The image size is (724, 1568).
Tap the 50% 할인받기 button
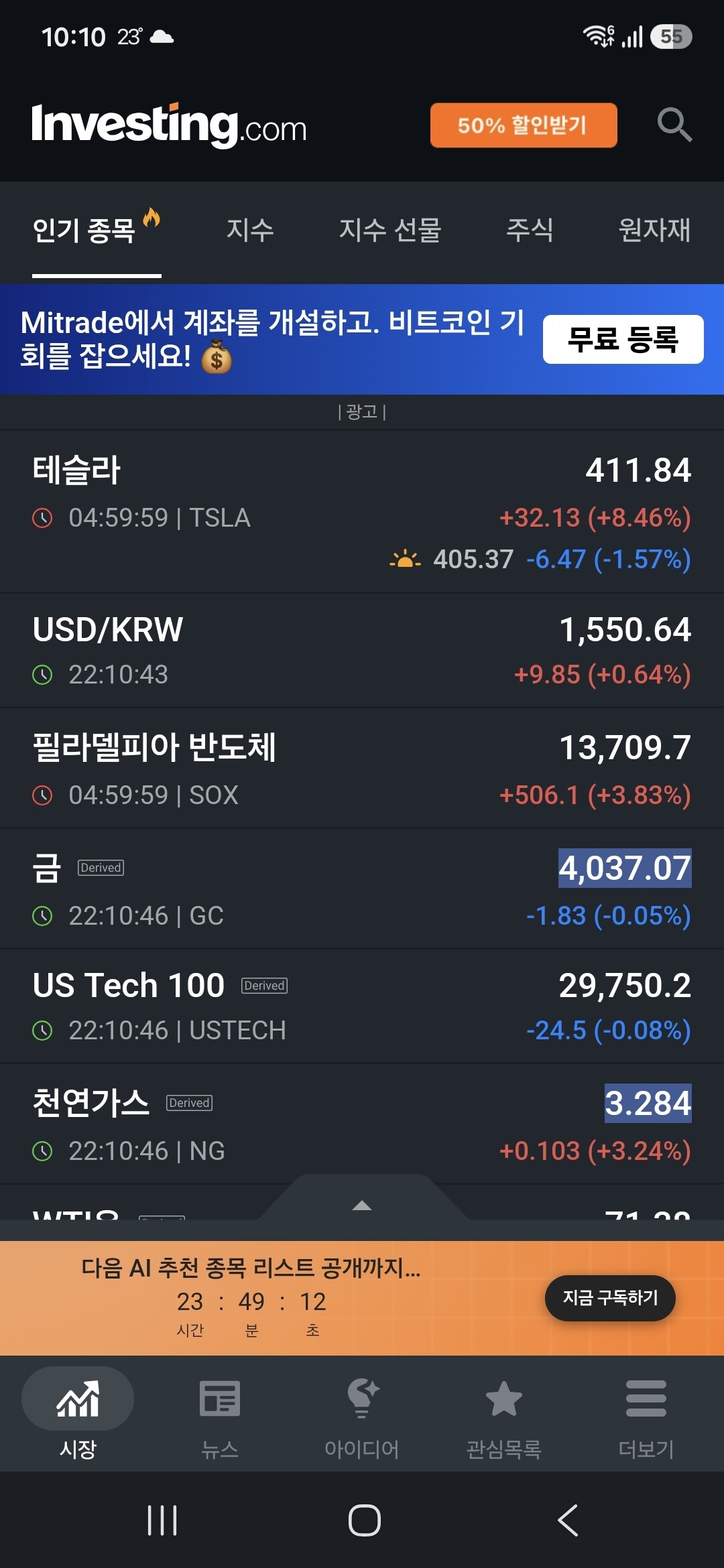point(524,125)
